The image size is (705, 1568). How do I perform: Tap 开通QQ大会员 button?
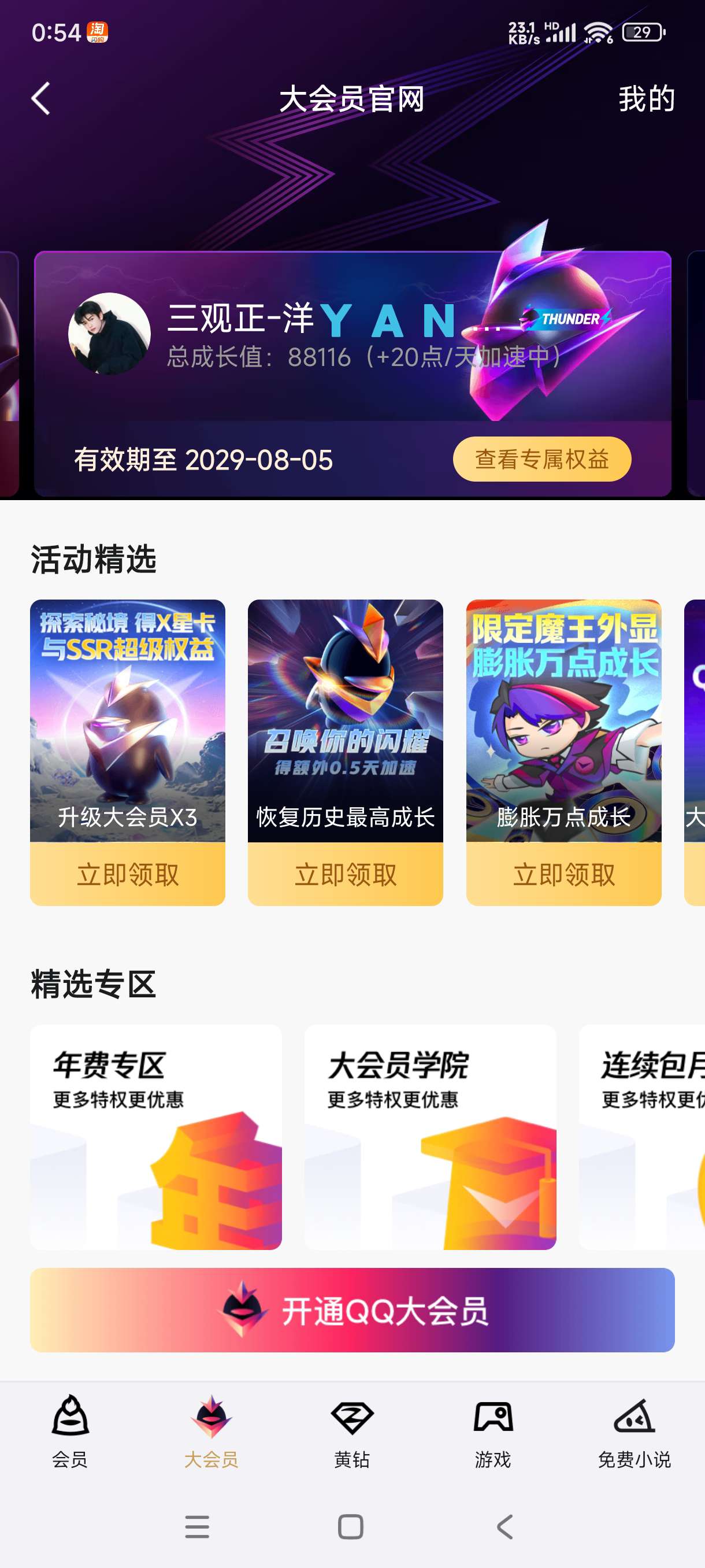352,1310
